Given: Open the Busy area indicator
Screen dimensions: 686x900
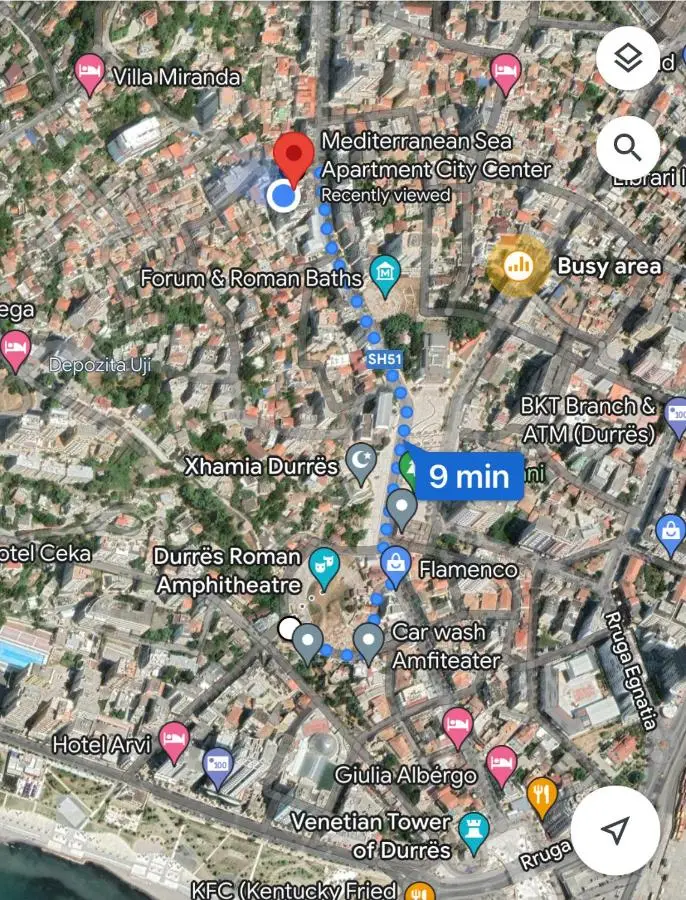Looking at the screenshot, I should (518, 265).
